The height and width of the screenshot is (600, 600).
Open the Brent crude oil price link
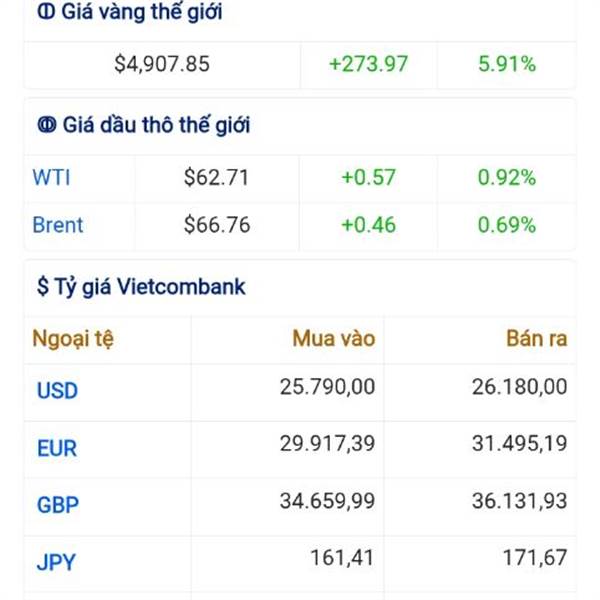point(58,225)
